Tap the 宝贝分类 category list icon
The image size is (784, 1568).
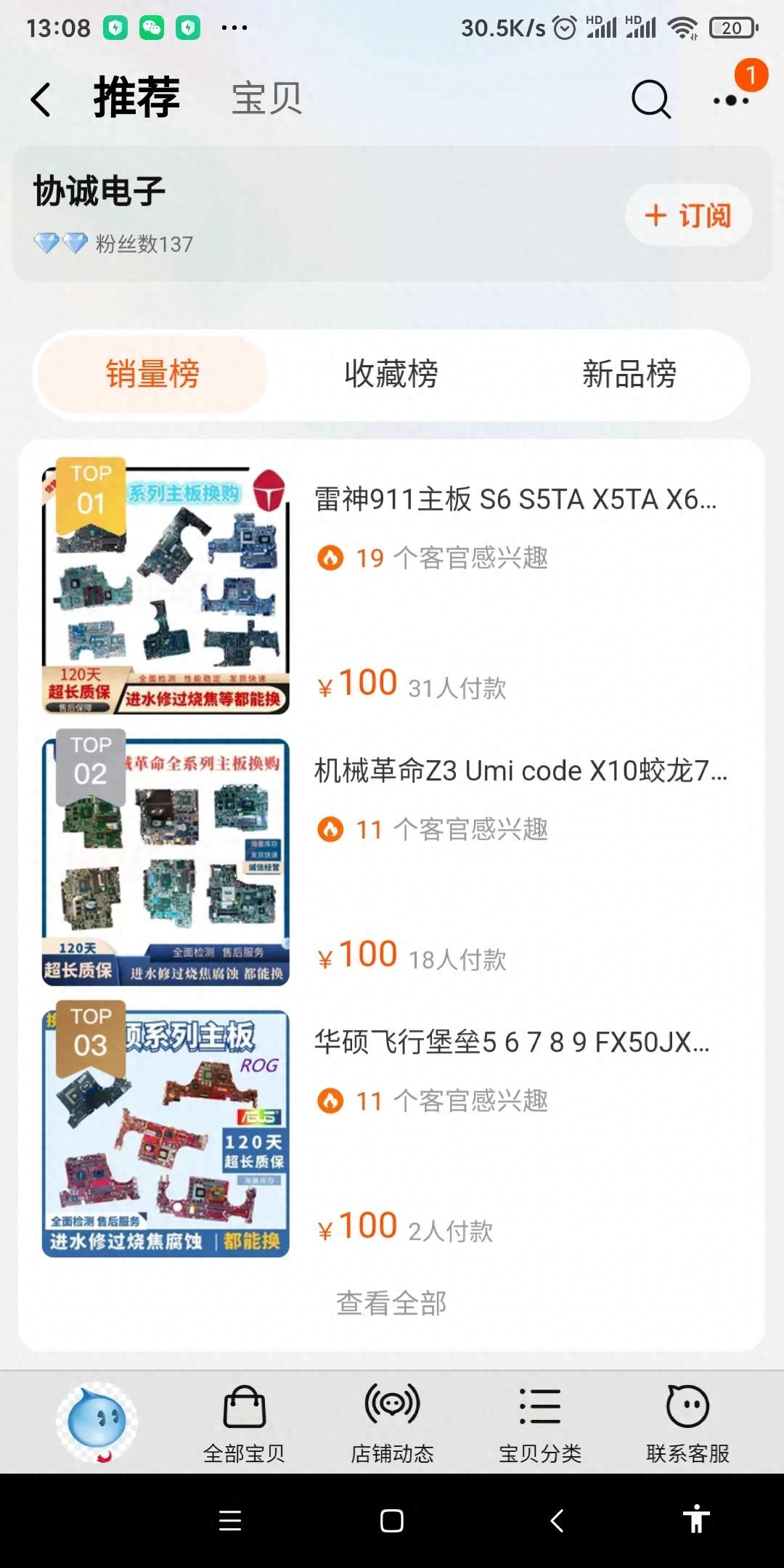click(x=537, y=1407)
